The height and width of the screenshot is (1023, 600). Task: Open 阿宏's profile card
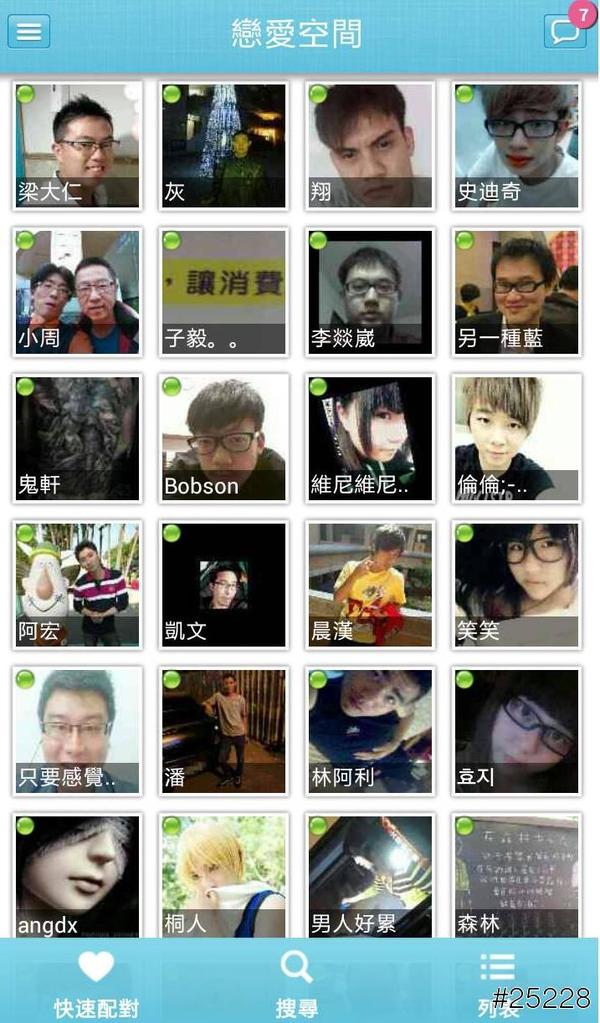[78, 584]
